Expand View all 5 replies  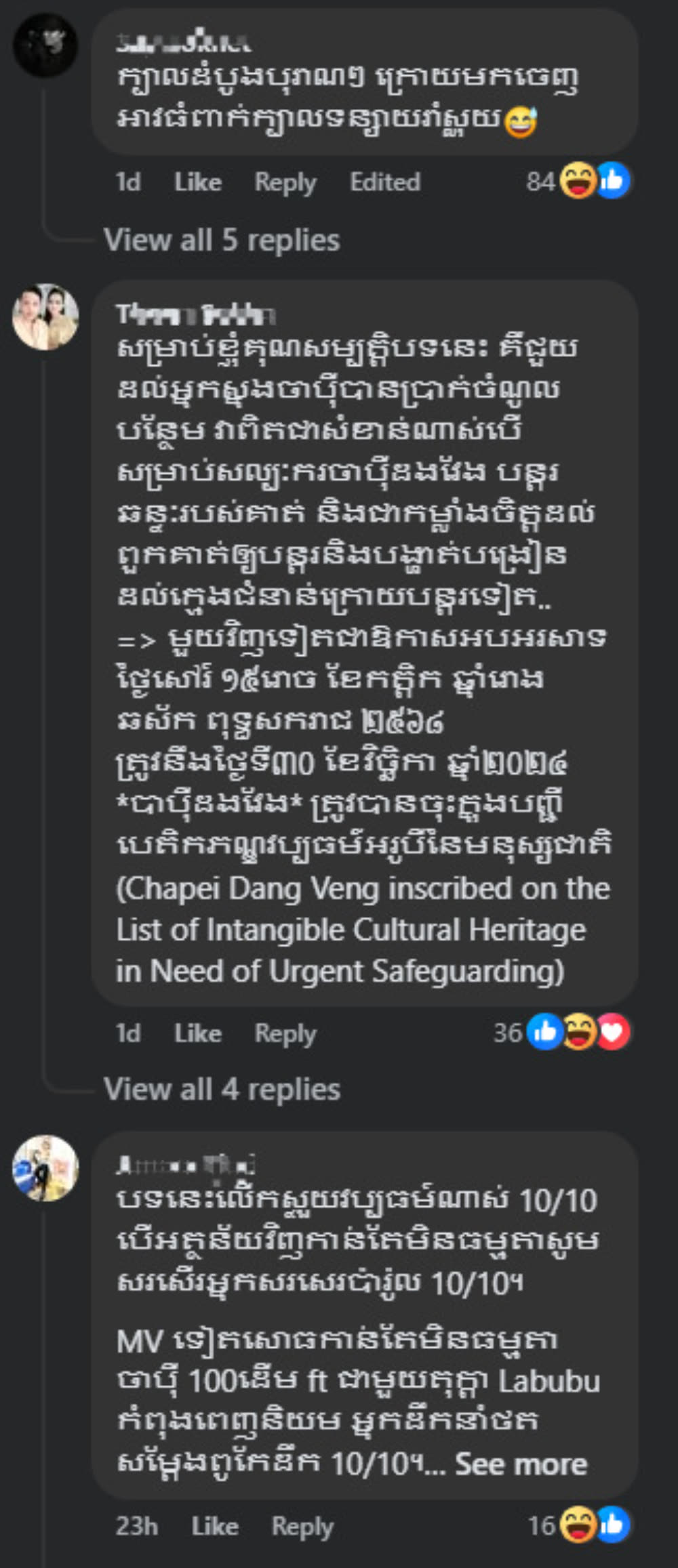pos(221,240)
